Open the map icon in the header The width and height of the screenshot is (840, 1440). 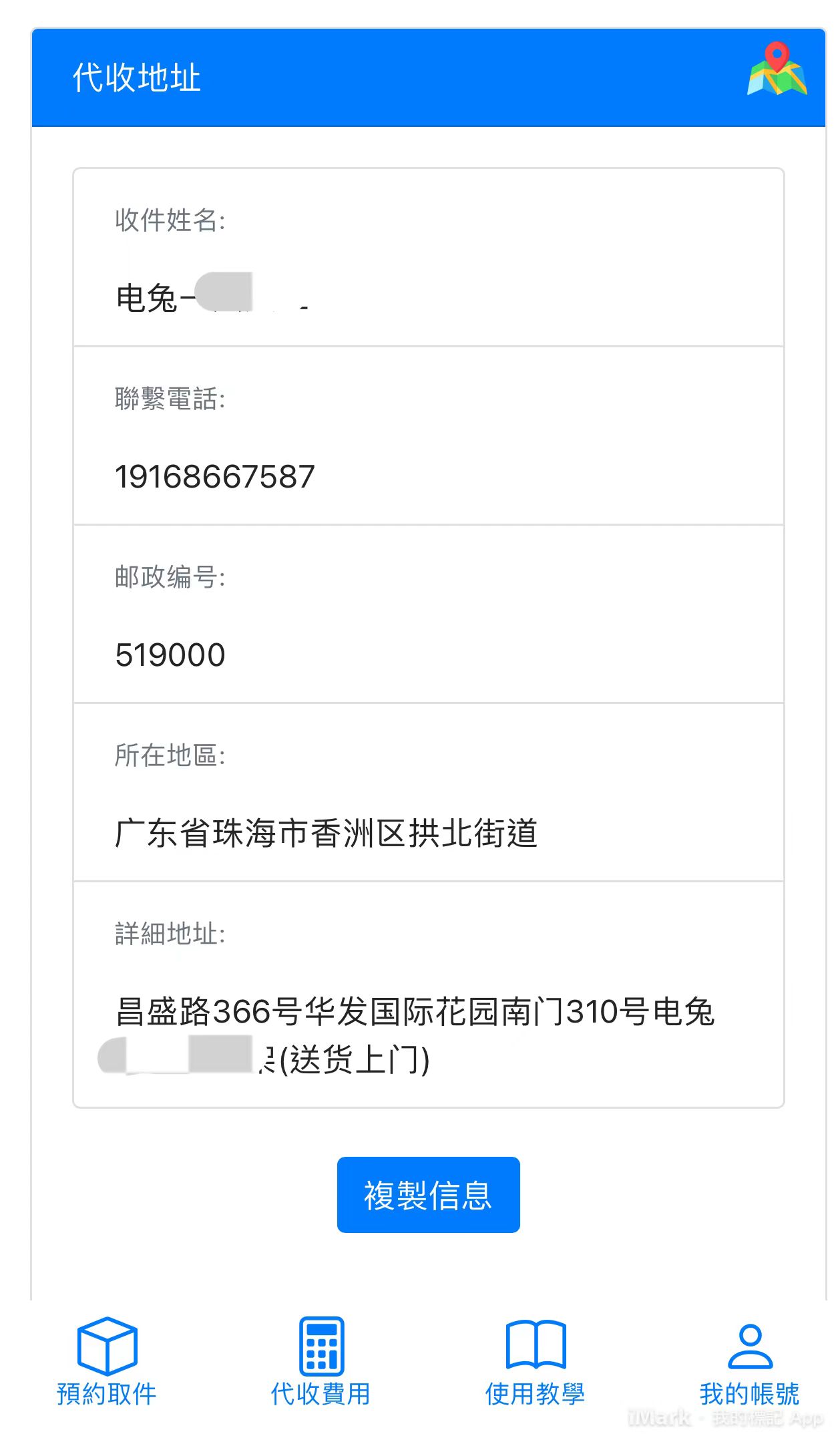pos(777,69)
